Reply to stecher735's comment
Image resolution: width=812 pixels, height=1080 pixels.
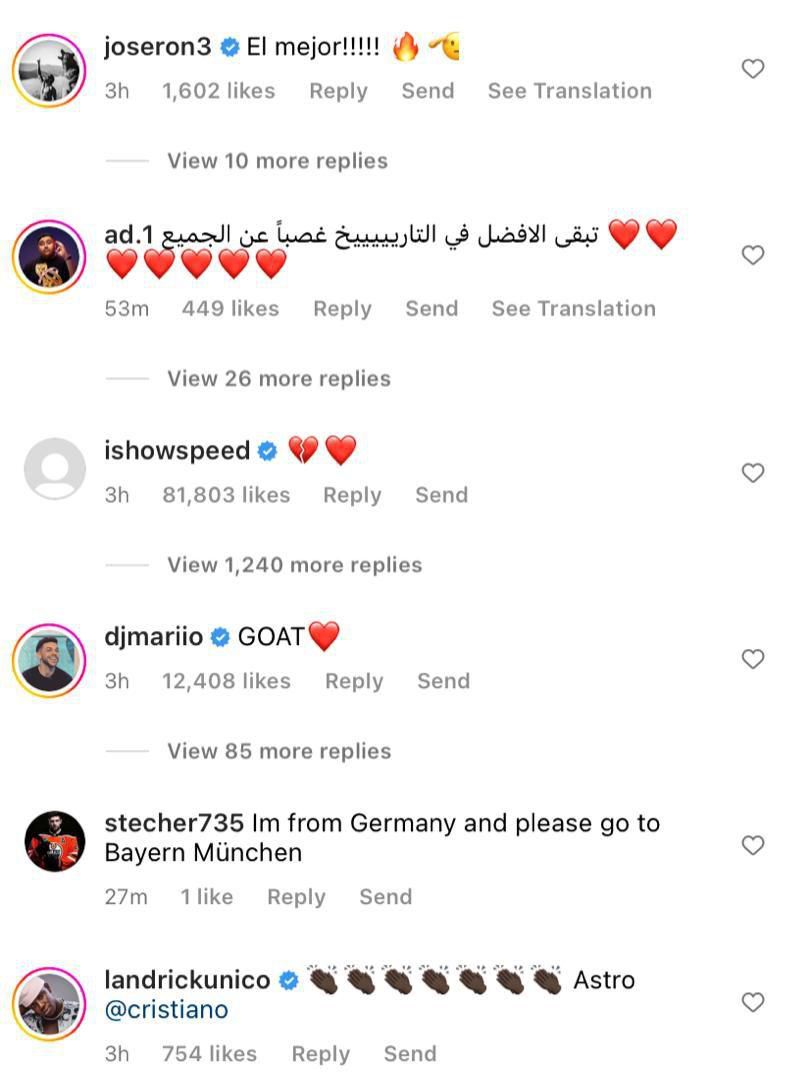coord(296,897)
